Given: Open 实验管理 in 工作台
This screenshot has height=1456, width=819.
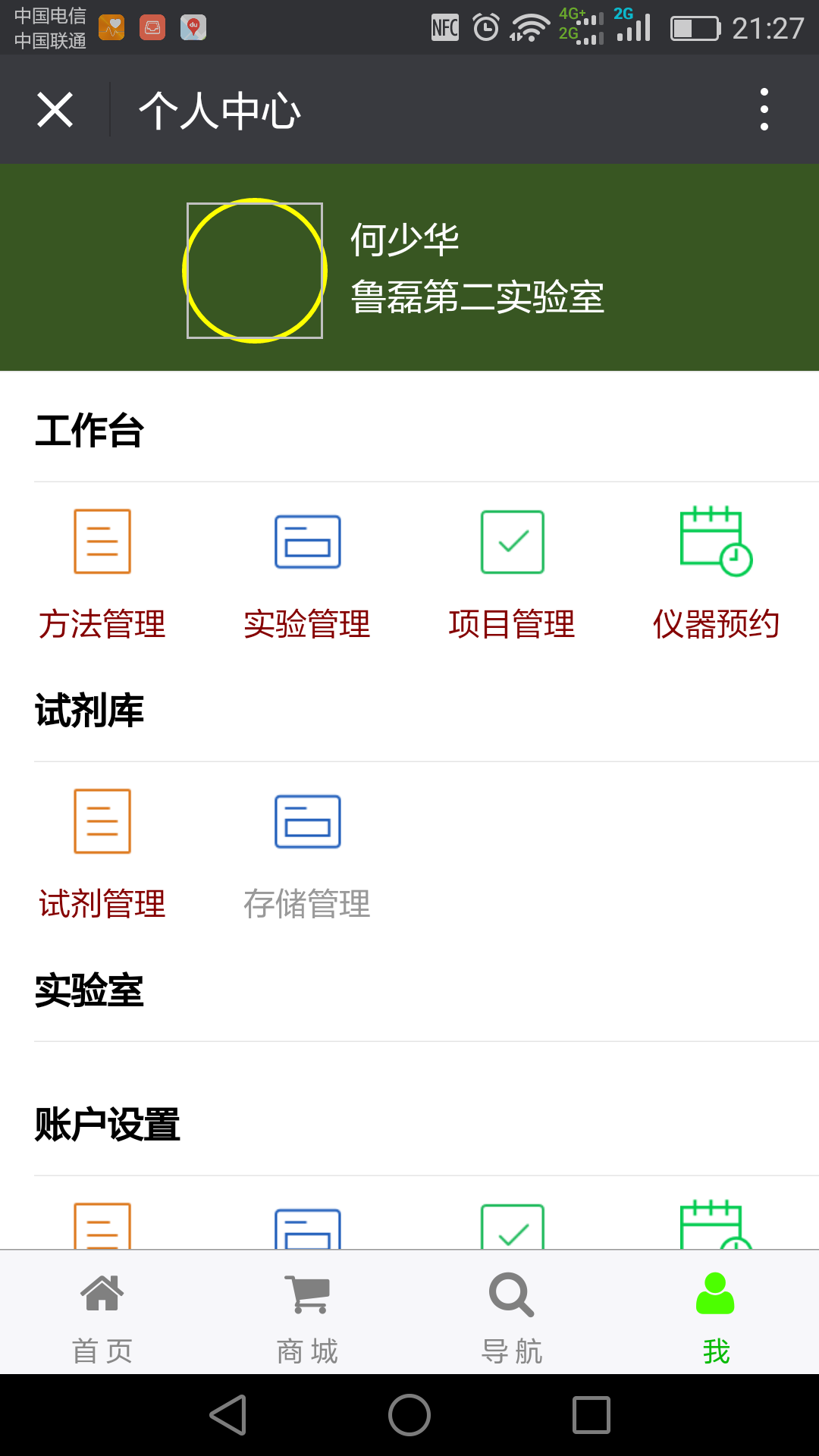Looking at the screenshot, I should pyautogui.click(x=307, y=575).
